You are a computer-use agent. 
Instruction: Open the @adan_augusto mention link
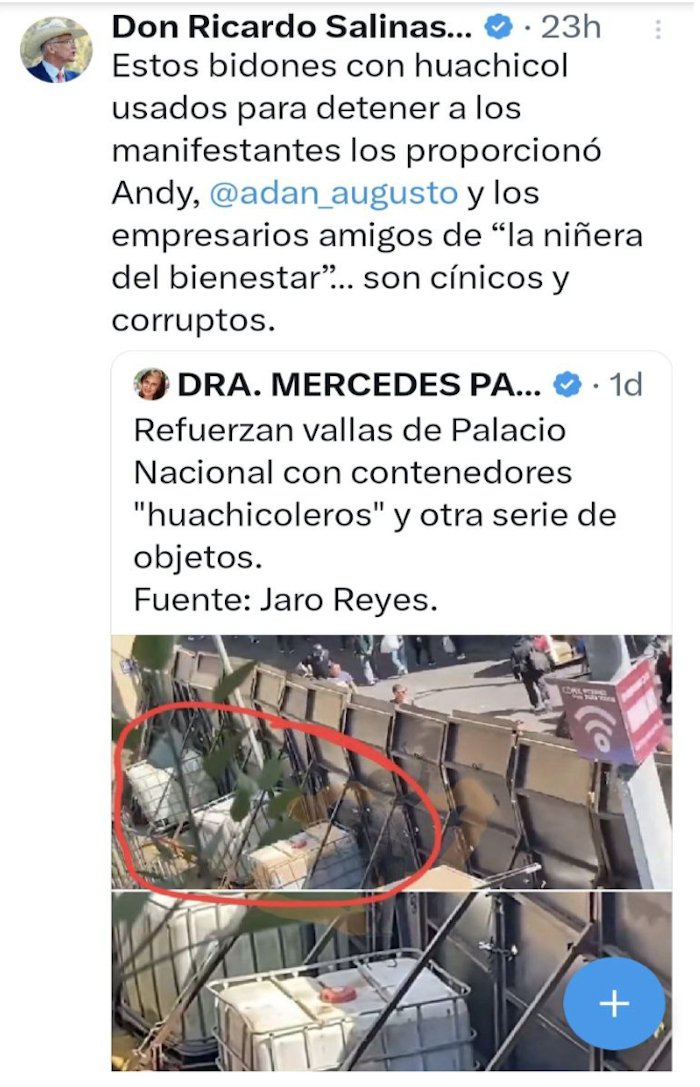pyautogui.click(x=332, y=193)
